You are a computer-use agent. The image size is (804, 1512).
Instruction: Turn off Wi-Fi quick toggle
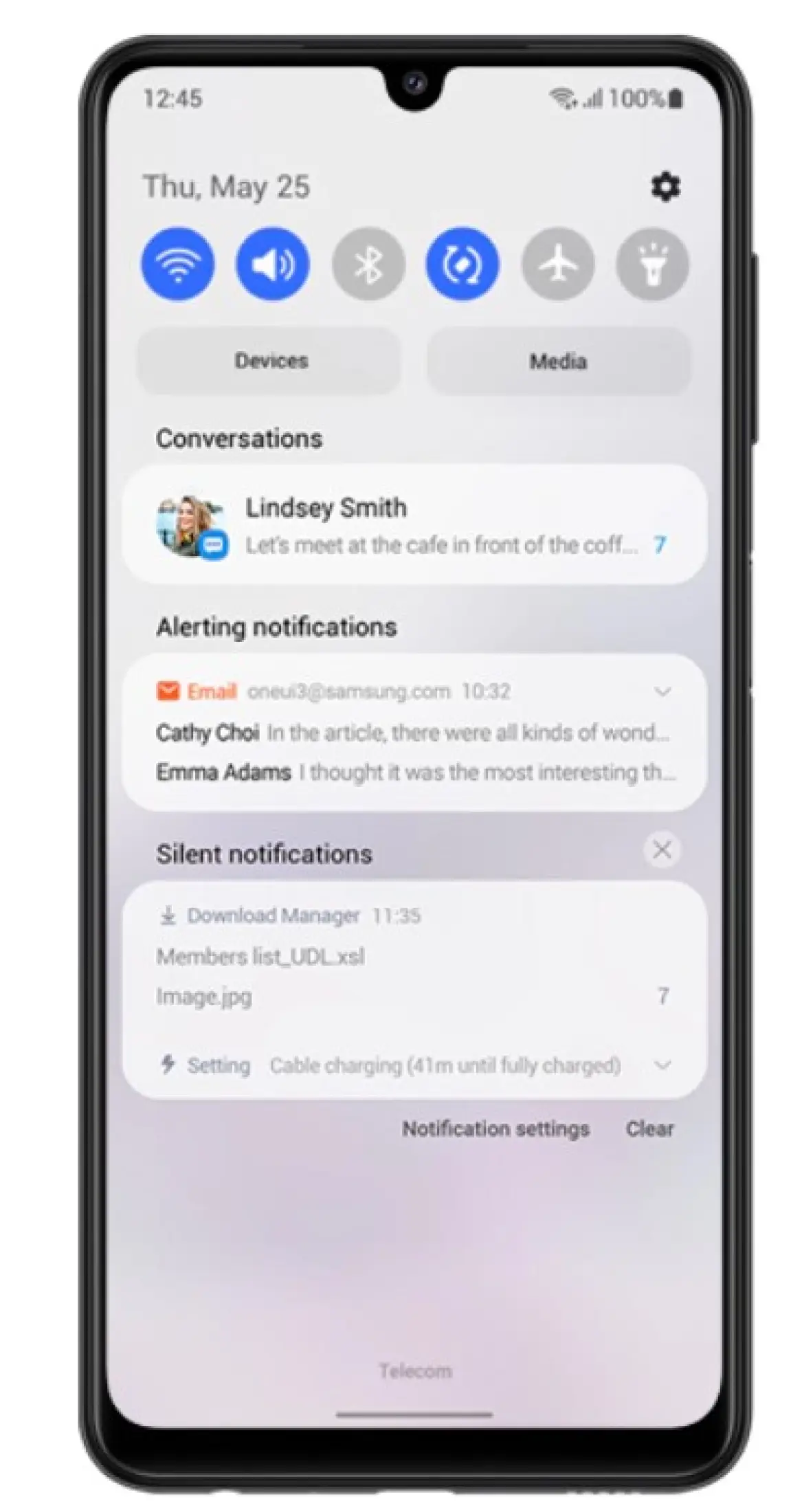[178, 265]
